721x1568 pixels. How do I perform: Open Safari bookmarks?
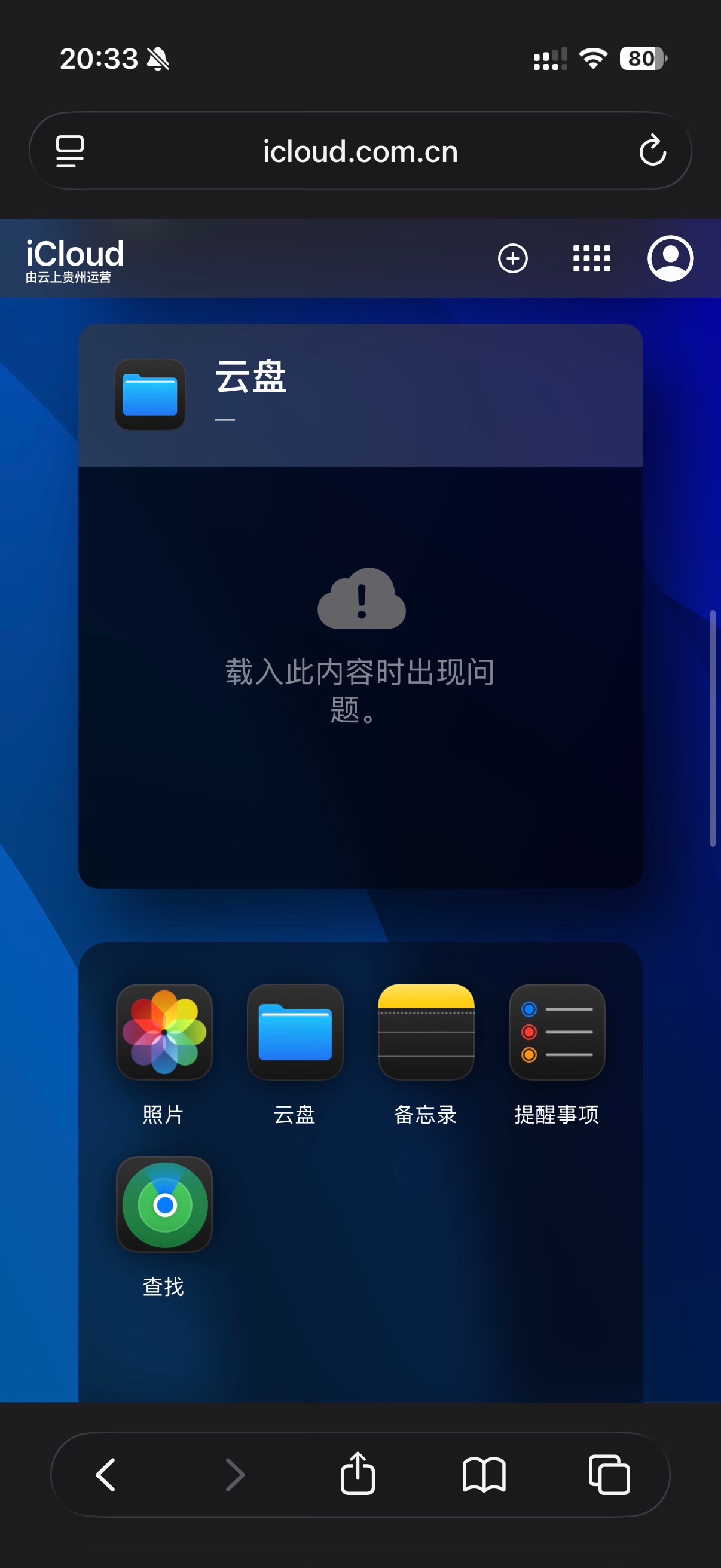[484, 1475]
